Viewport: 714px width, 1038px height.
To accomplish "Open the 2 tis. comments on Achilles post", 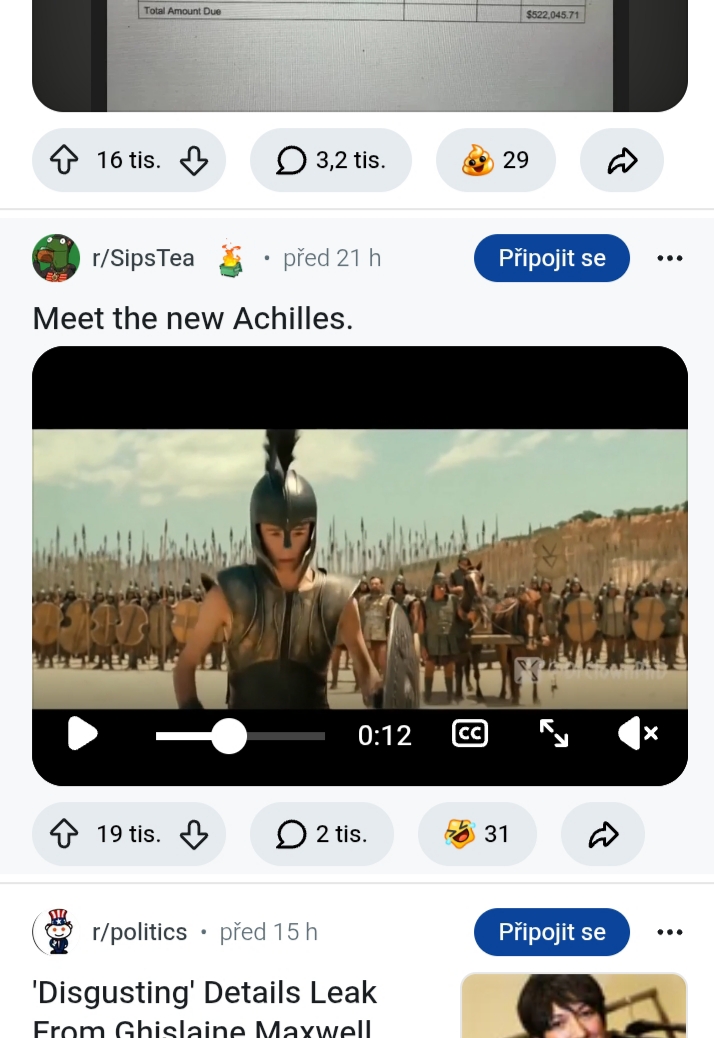I will pos(322,834).
